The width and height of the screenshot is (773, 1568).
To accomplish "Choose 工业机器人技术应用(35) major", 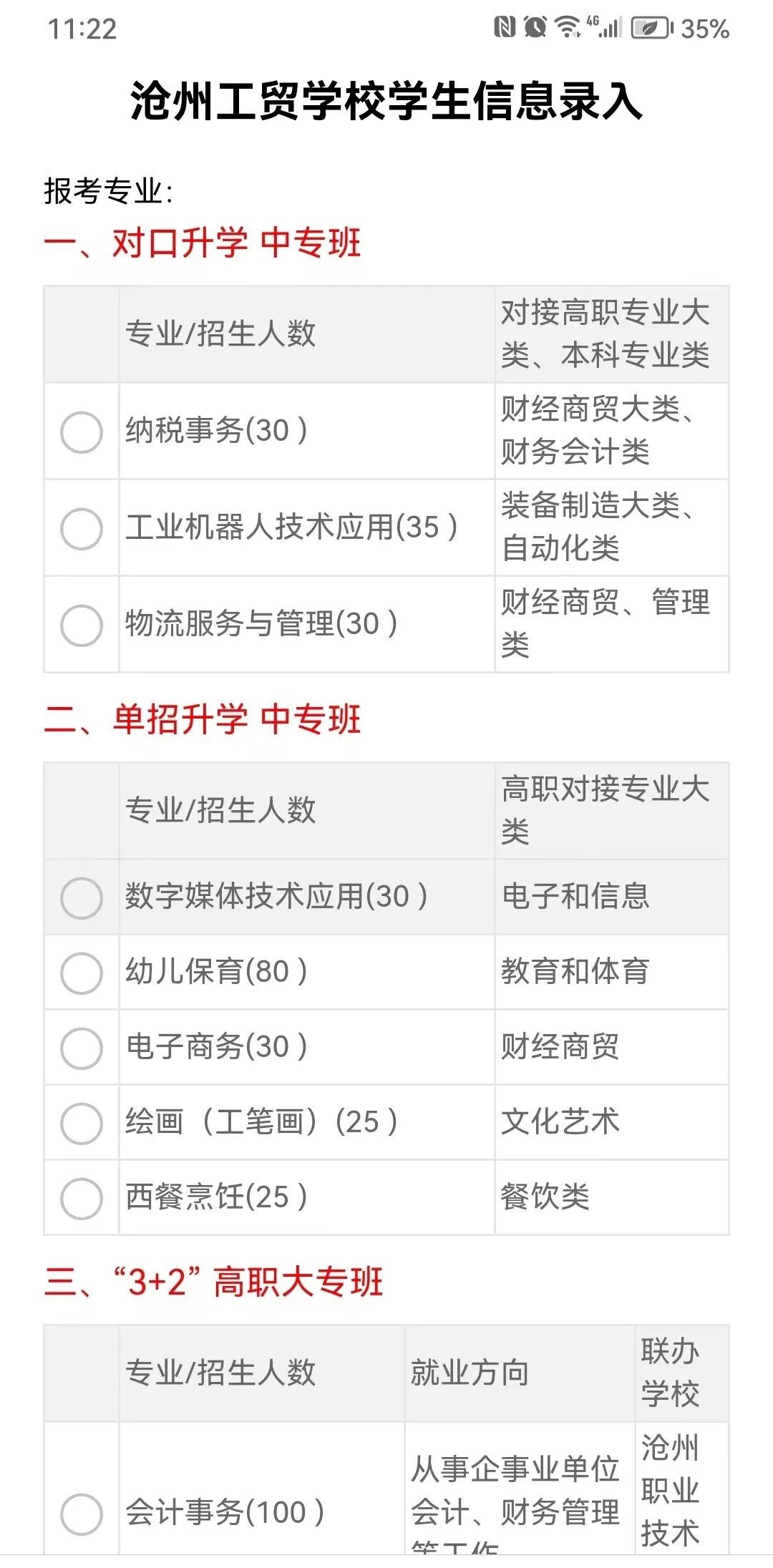I will (82, 529).
